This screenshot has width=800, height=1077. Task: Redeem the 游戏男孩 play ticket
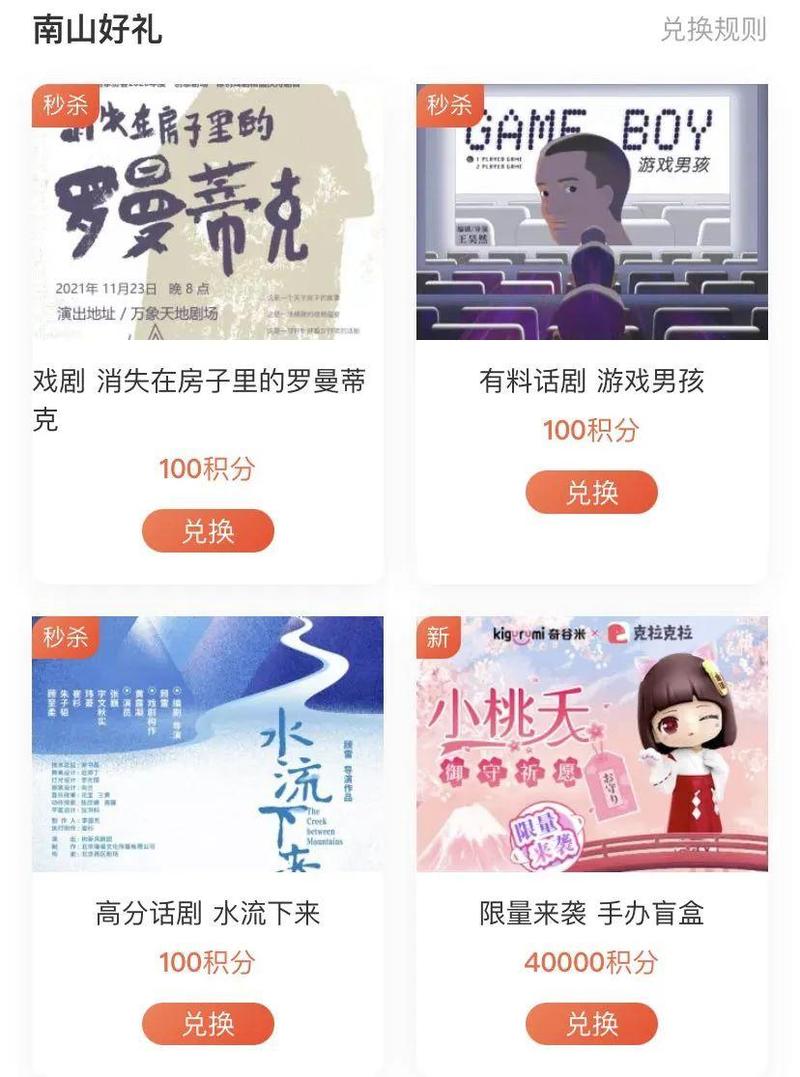click(592, 492)
